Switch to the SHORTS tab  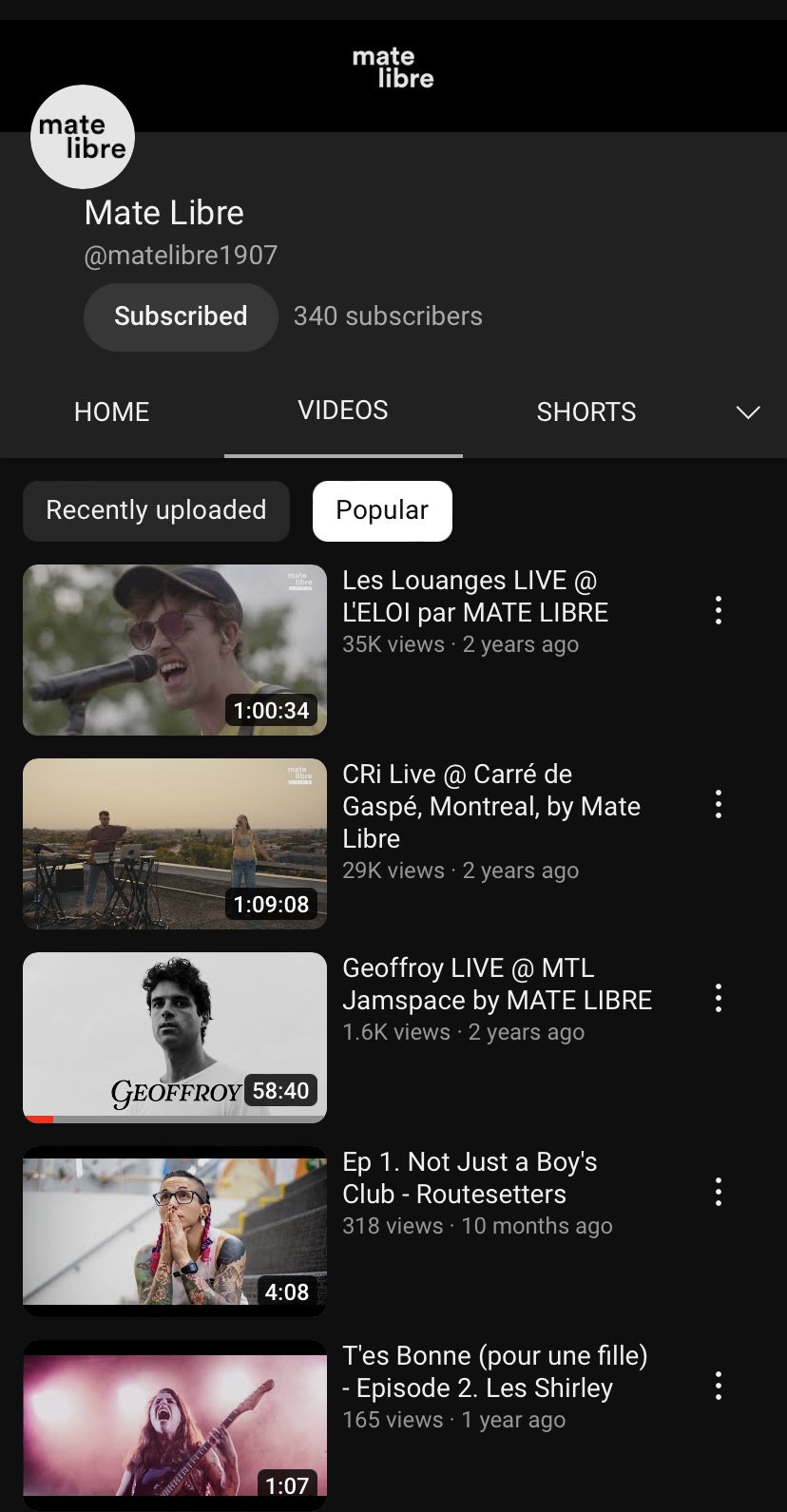click(x=585, y=411)
